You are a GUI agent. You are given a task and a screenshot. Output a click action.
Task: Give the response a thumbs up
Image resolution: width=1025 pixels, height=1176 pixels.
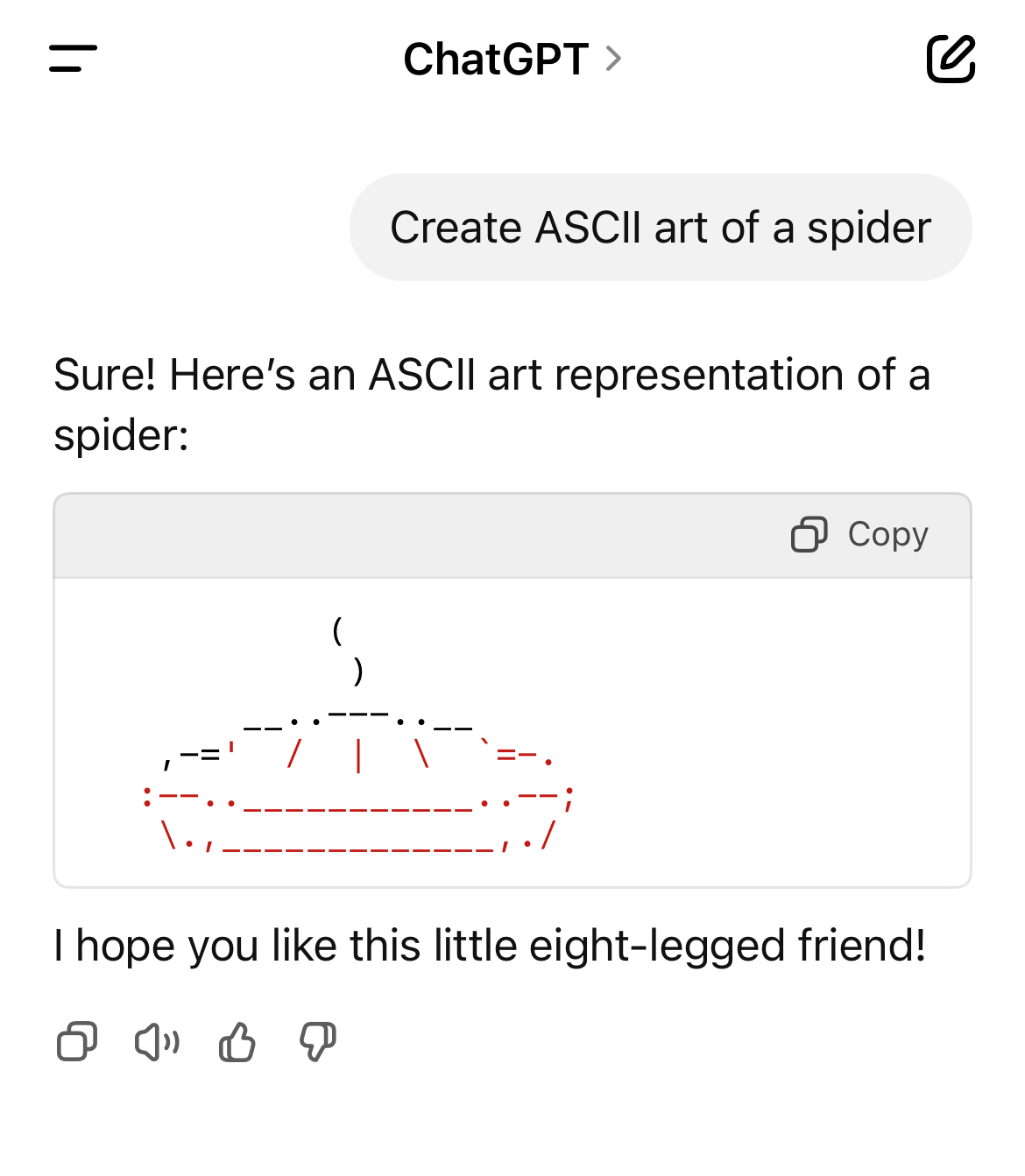pyautogui.click(x=237, y=1042)
